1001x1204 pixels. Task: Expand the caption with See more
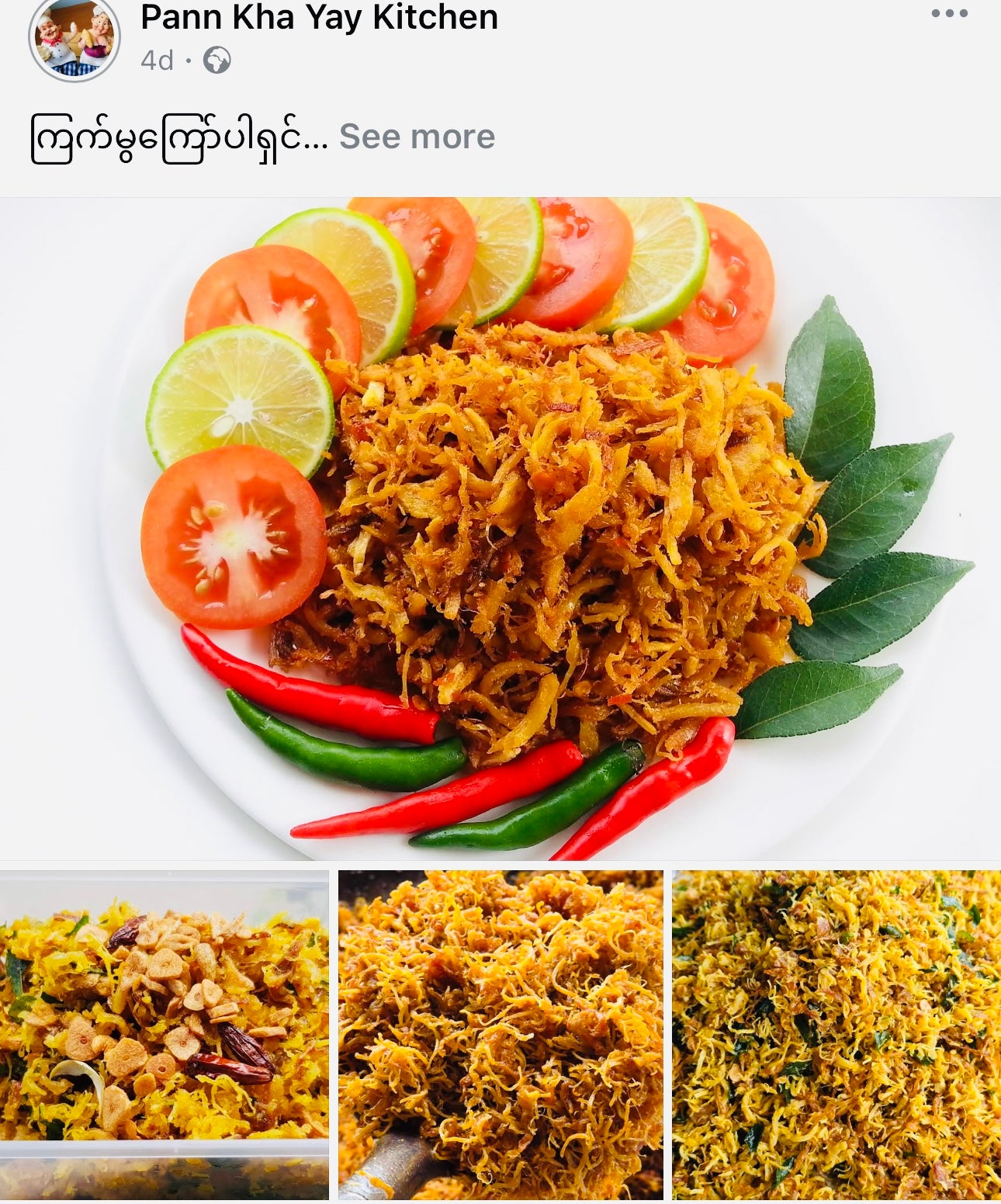point(417,137)
